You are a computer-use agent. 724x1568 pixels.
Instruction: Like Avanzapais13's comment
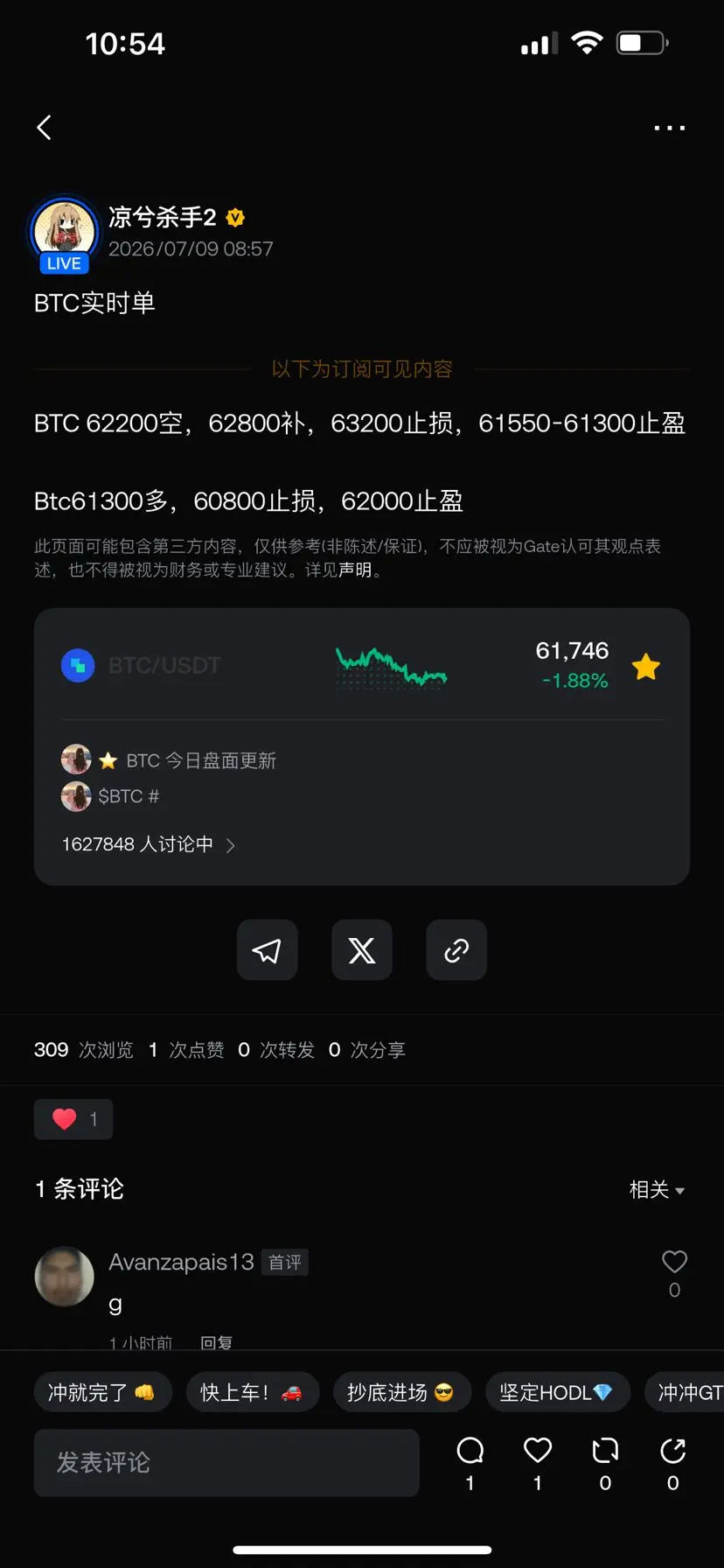[674, 1262]
